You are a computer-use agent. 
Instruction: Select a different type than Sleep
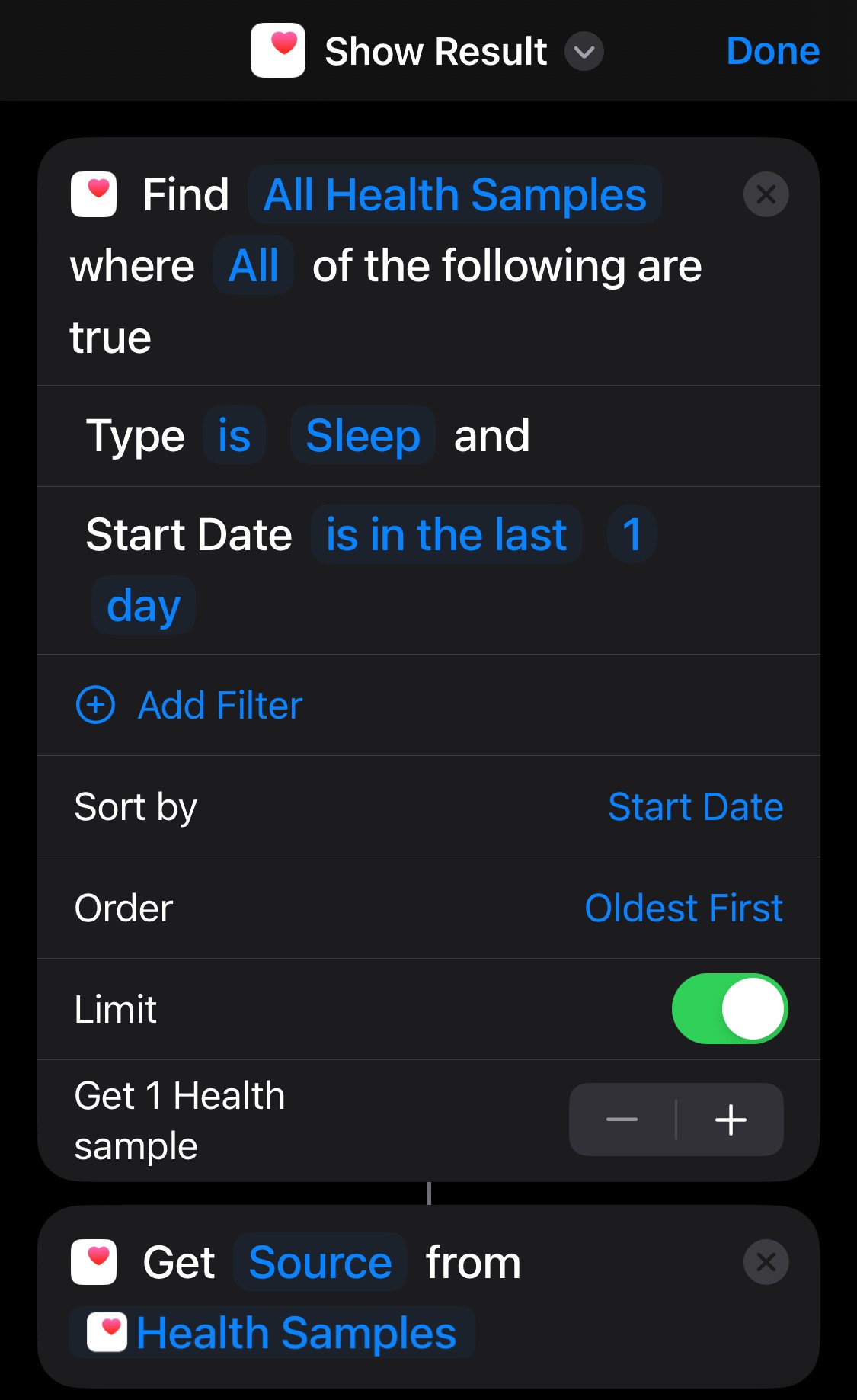pos(363,436)
